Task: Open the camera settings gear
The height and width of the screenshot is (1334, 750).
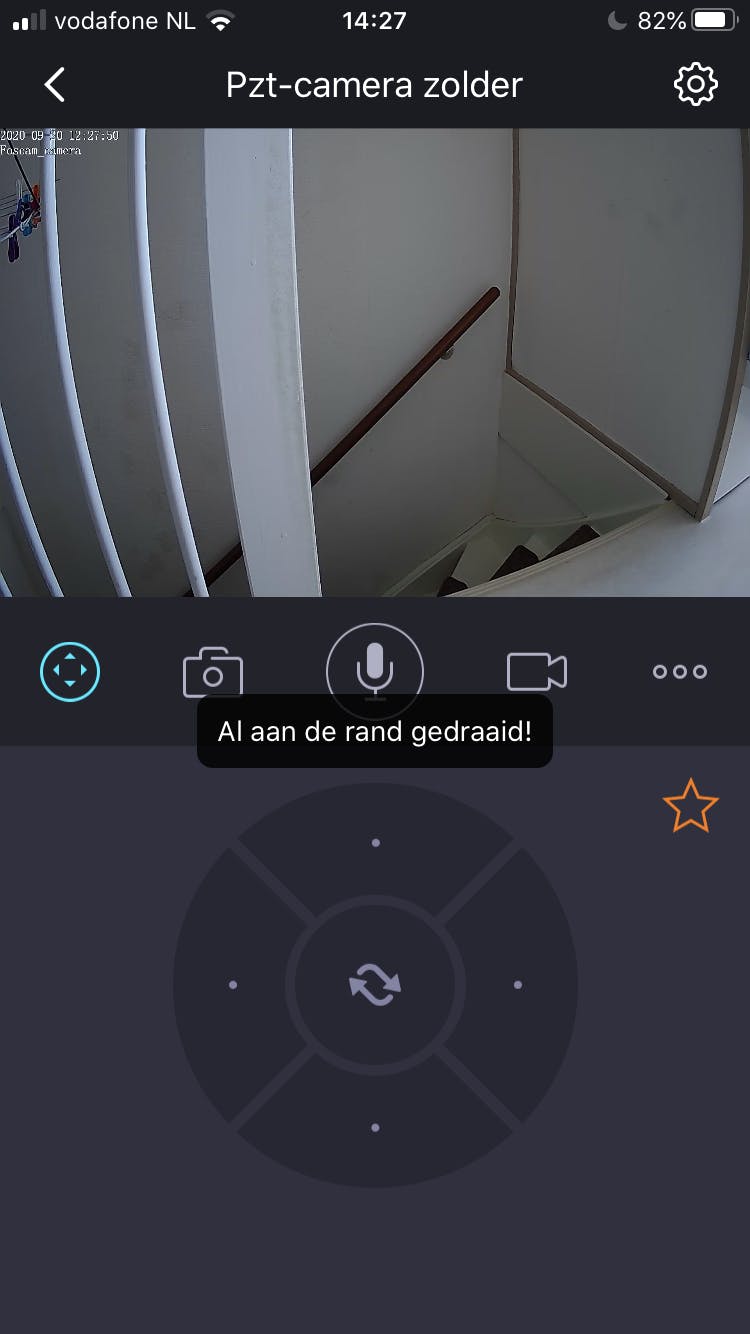Action: click(695, 85)
